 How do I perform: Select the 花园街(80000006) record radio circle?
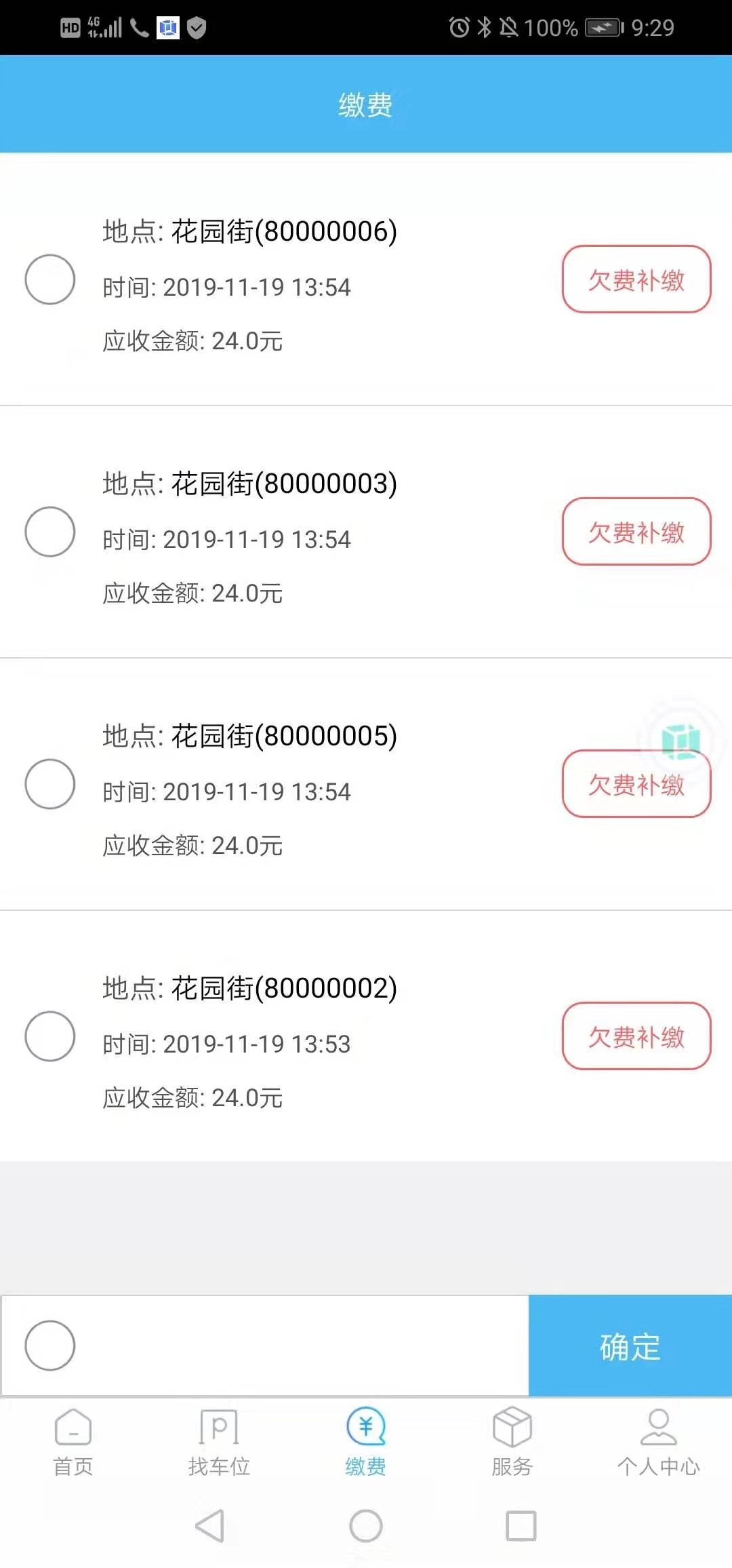coord(50,279)
